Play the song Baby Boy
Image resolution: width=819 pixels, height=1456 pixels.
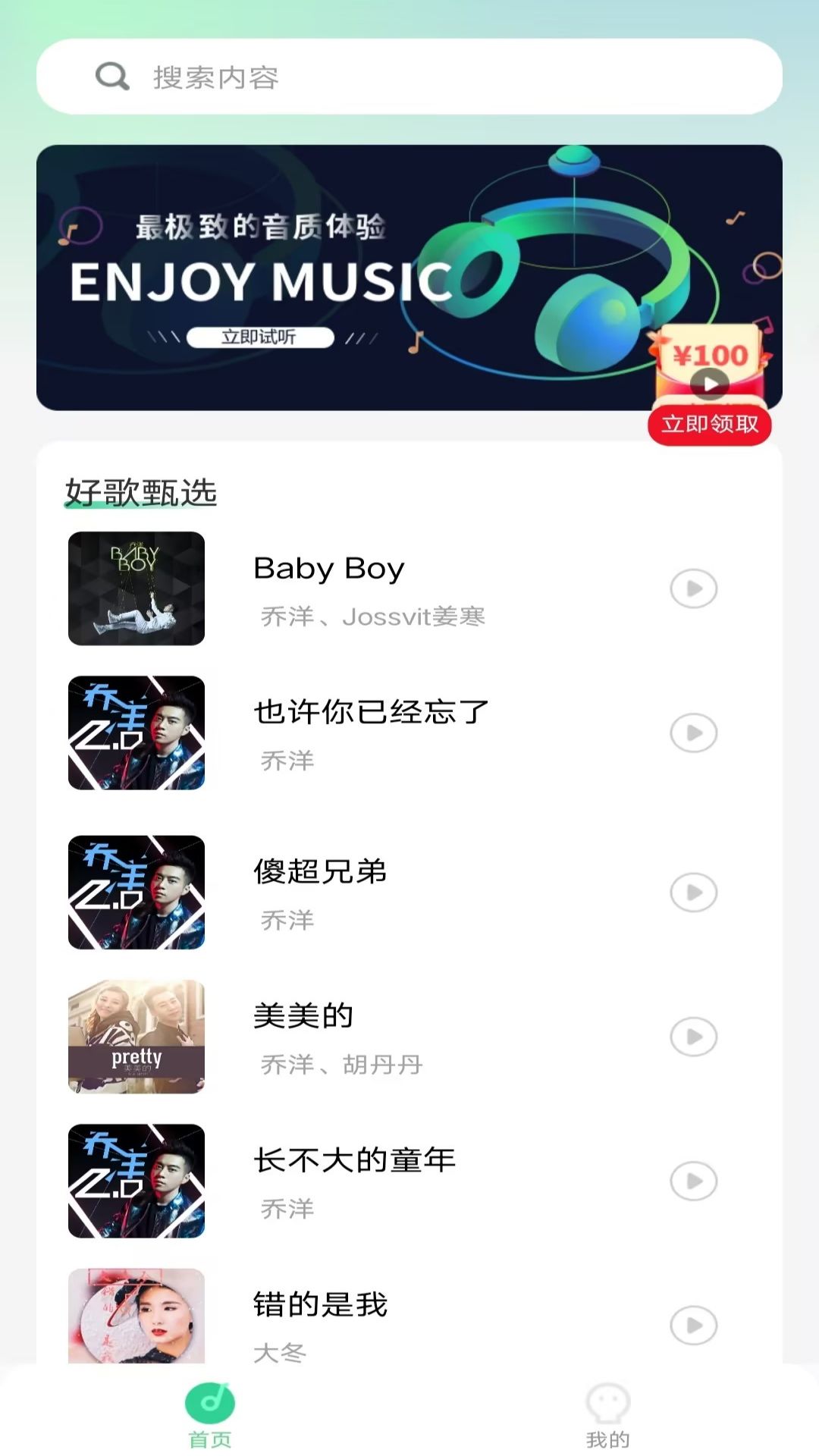[693, 588]
